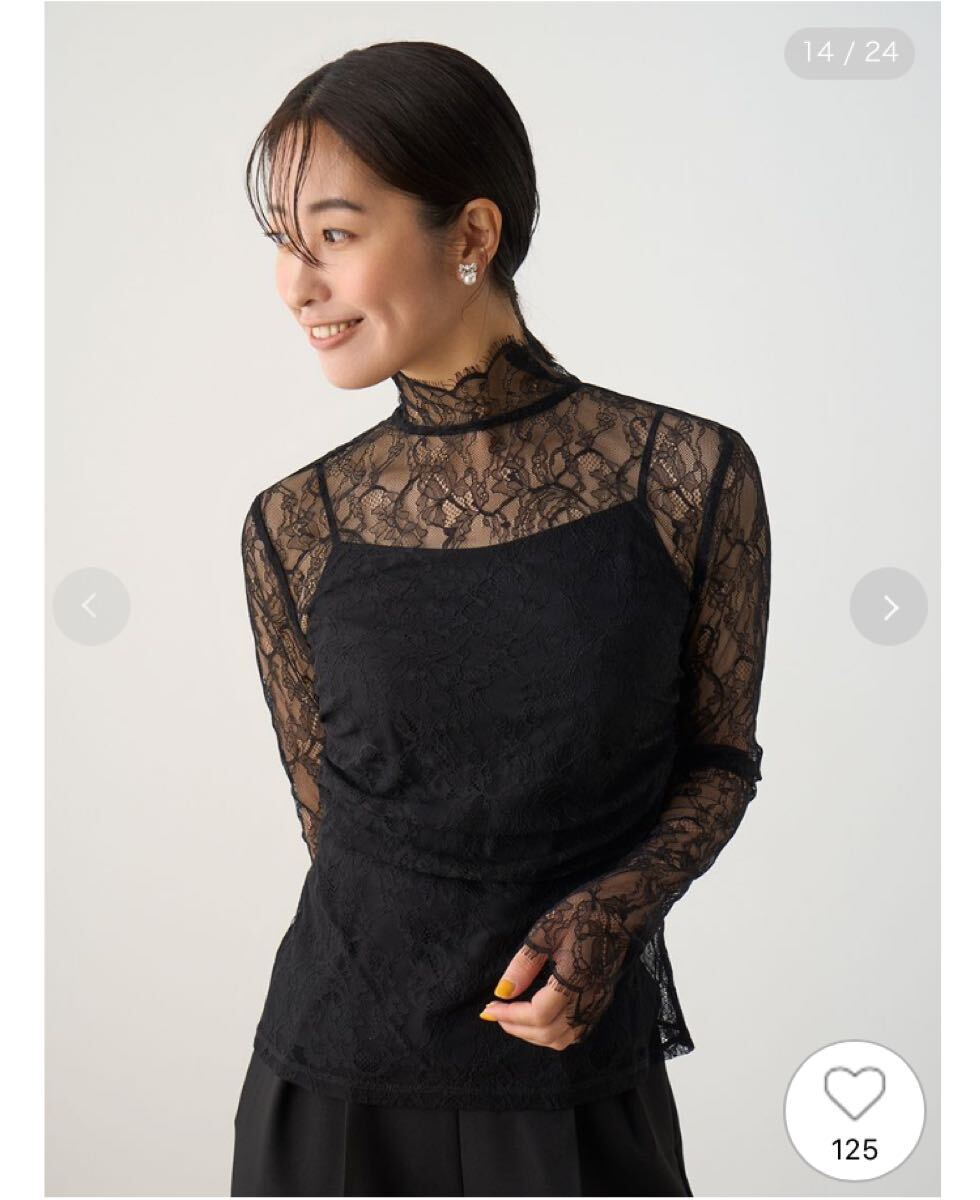This screenshot has width=980, height=1200.
Task: Go to the previous product photo
Action: pyautogui.click(x=91, y=606)
